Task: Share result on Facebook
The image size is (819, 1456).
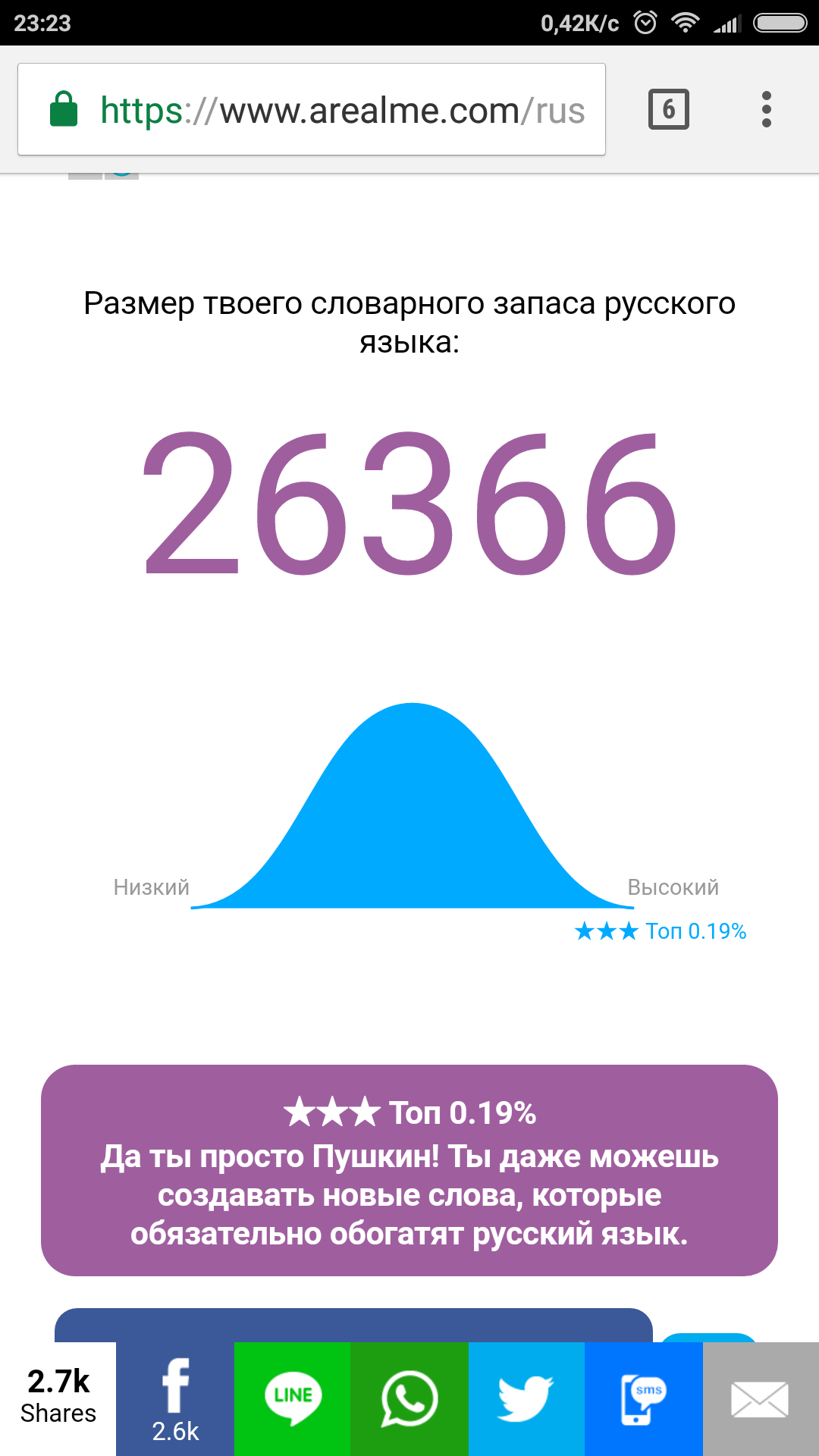Action: (x=175, y=1399)
